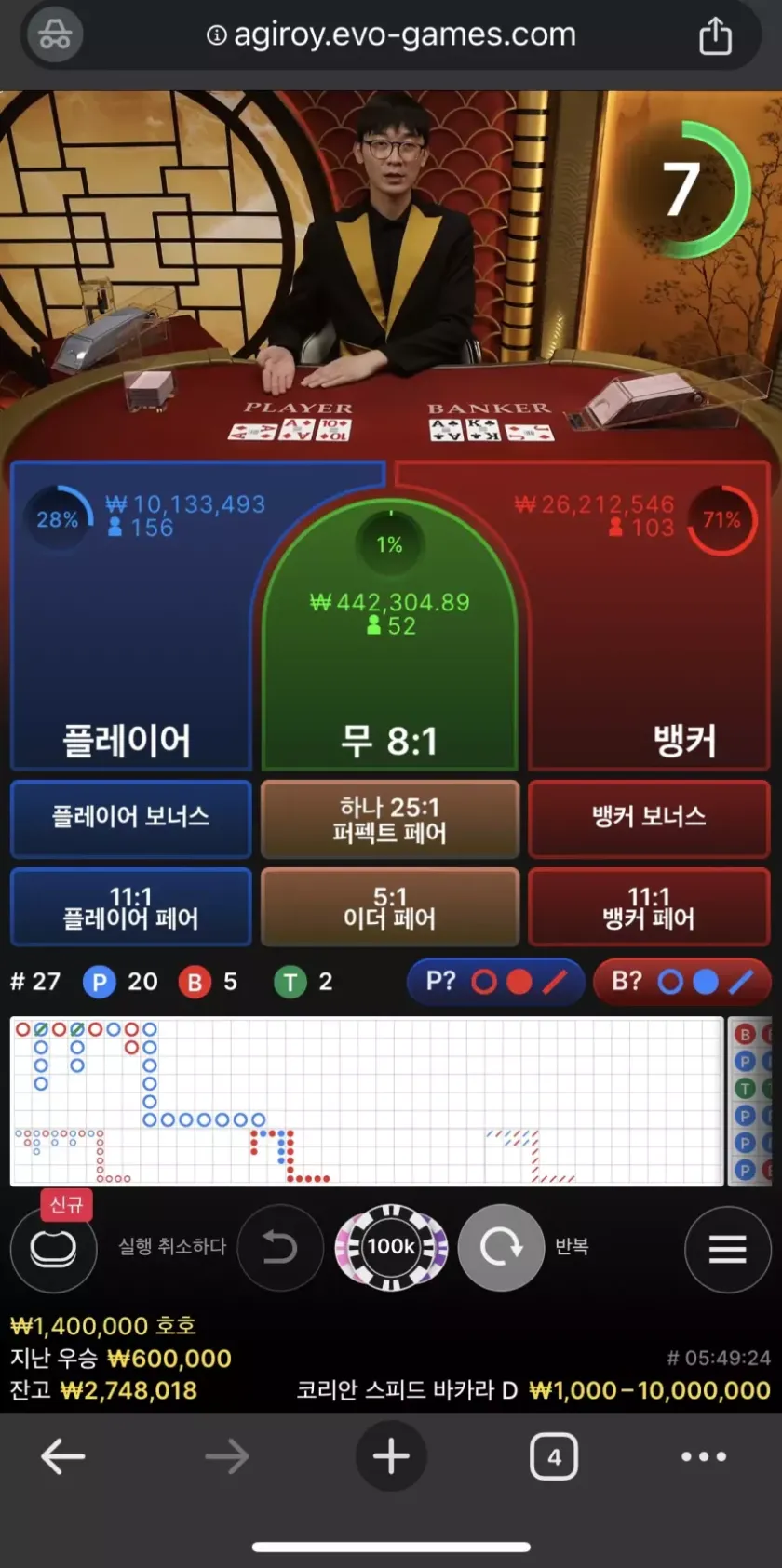Screen dimensions: 782x1568
Task: Repeat the previous bet
Action: point(501,1247)
